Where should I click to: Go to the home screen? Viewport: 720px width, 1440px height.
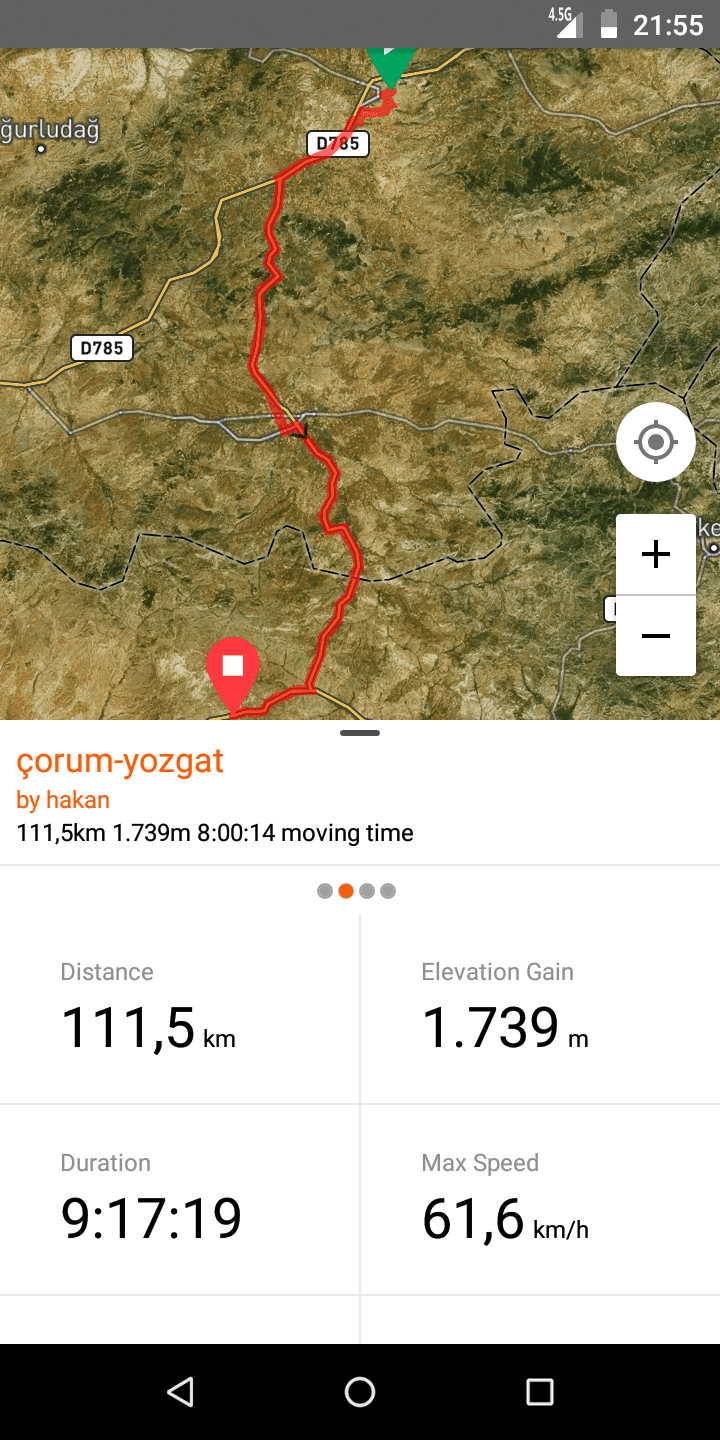coord(360,1392)
